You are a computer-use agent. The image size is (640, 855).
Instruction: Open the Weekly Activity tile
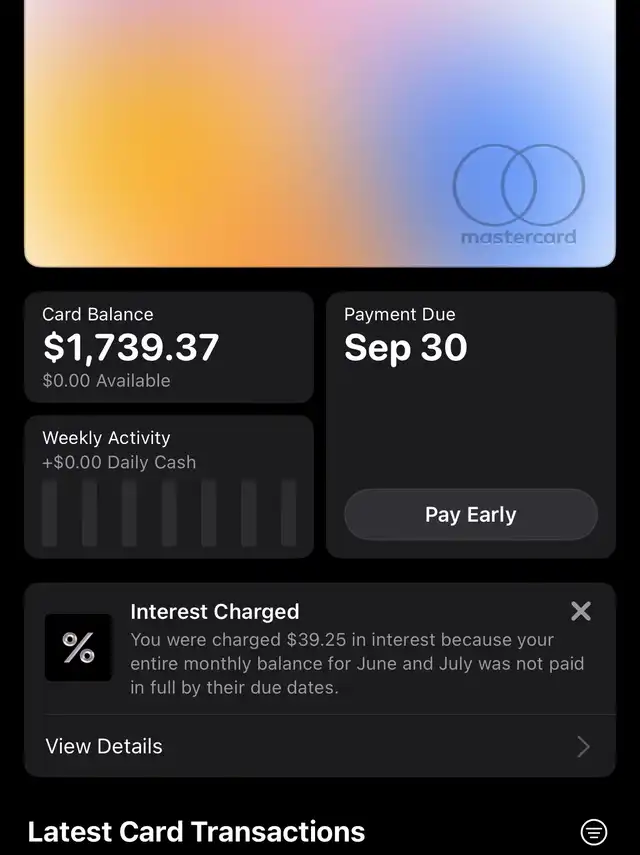coord(168,487)
